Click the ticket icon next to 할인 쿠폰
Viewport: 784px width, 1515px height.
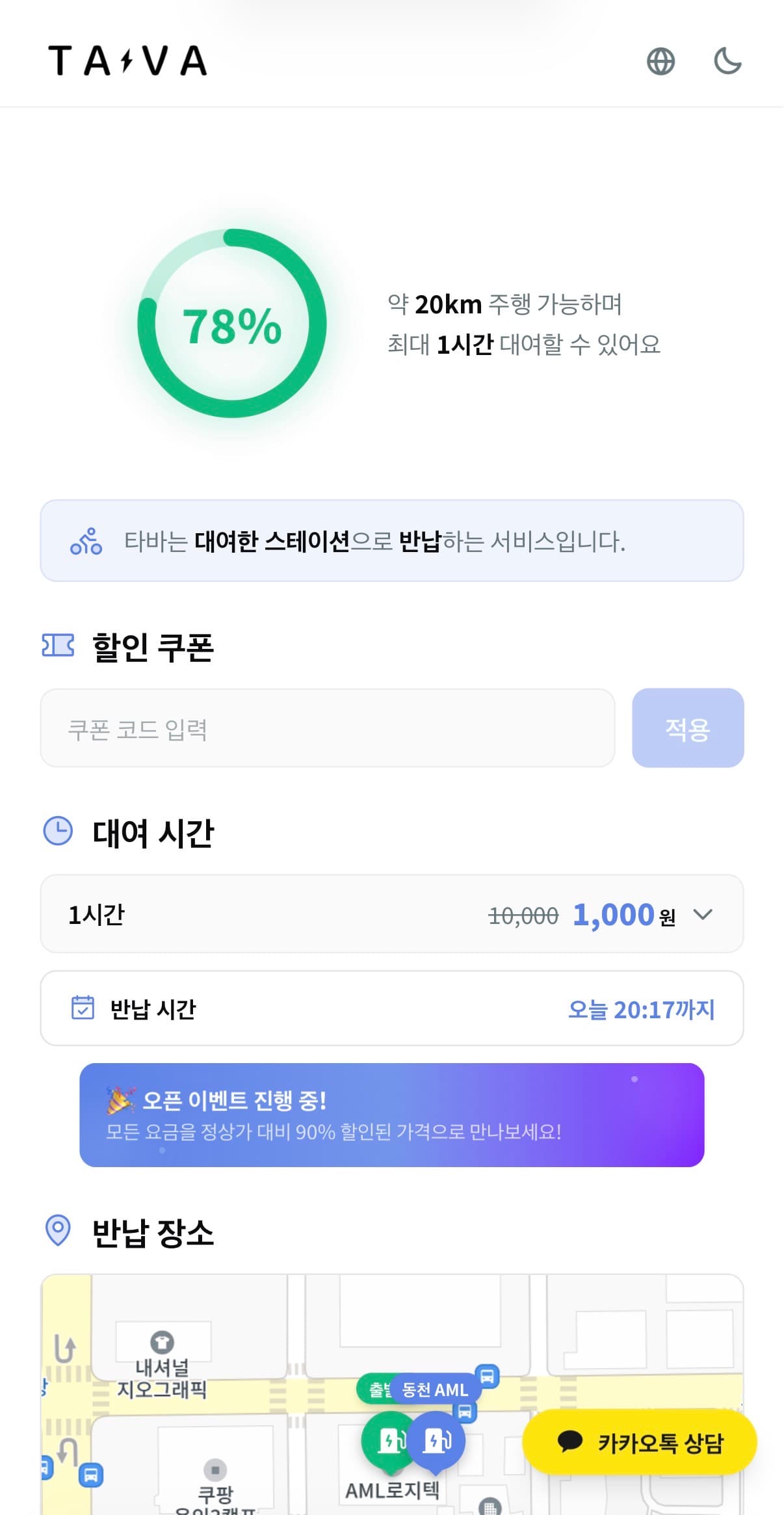(x=57, y=646)
